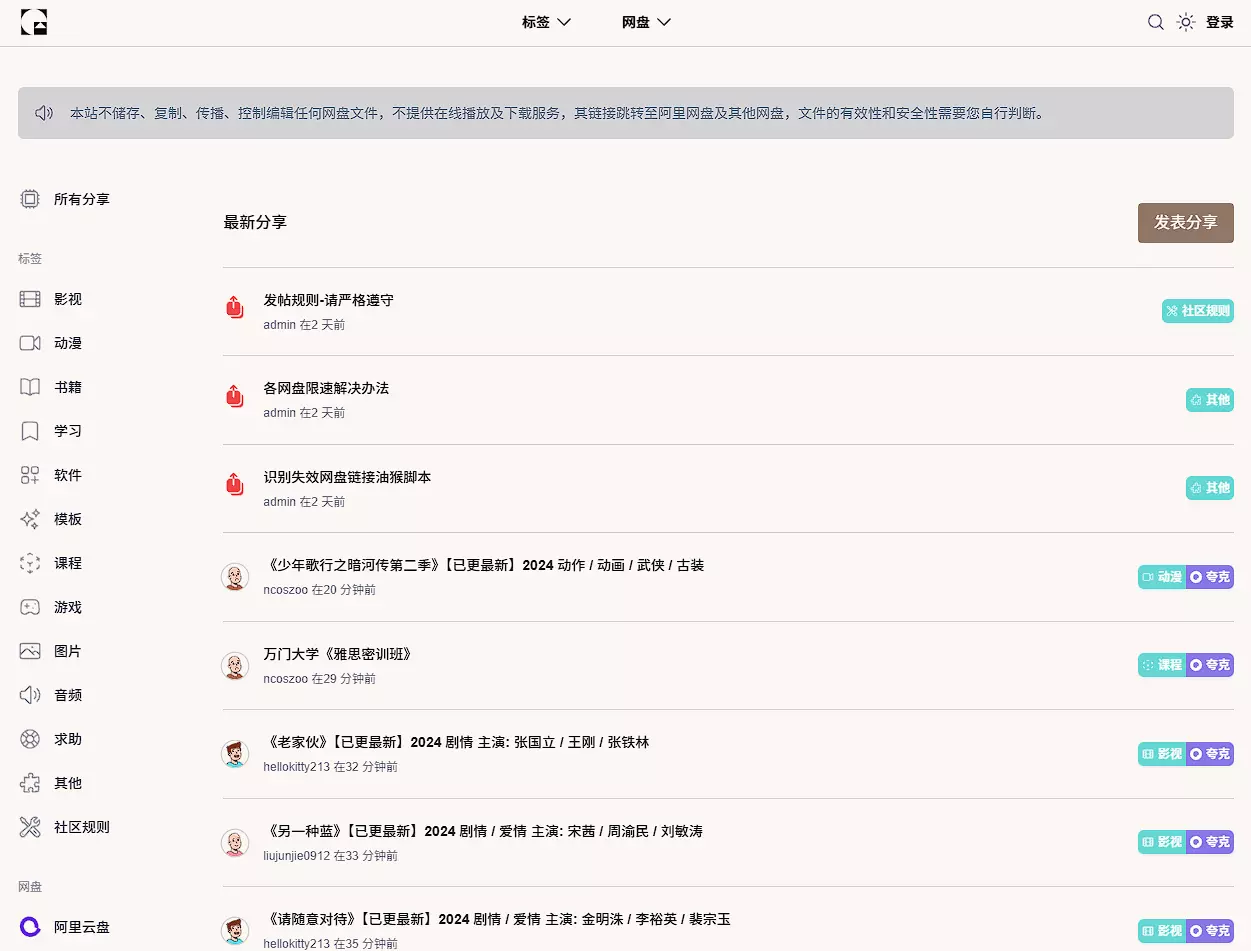
Task: Select the 影视 tag
Action: [x=67, y=299]
